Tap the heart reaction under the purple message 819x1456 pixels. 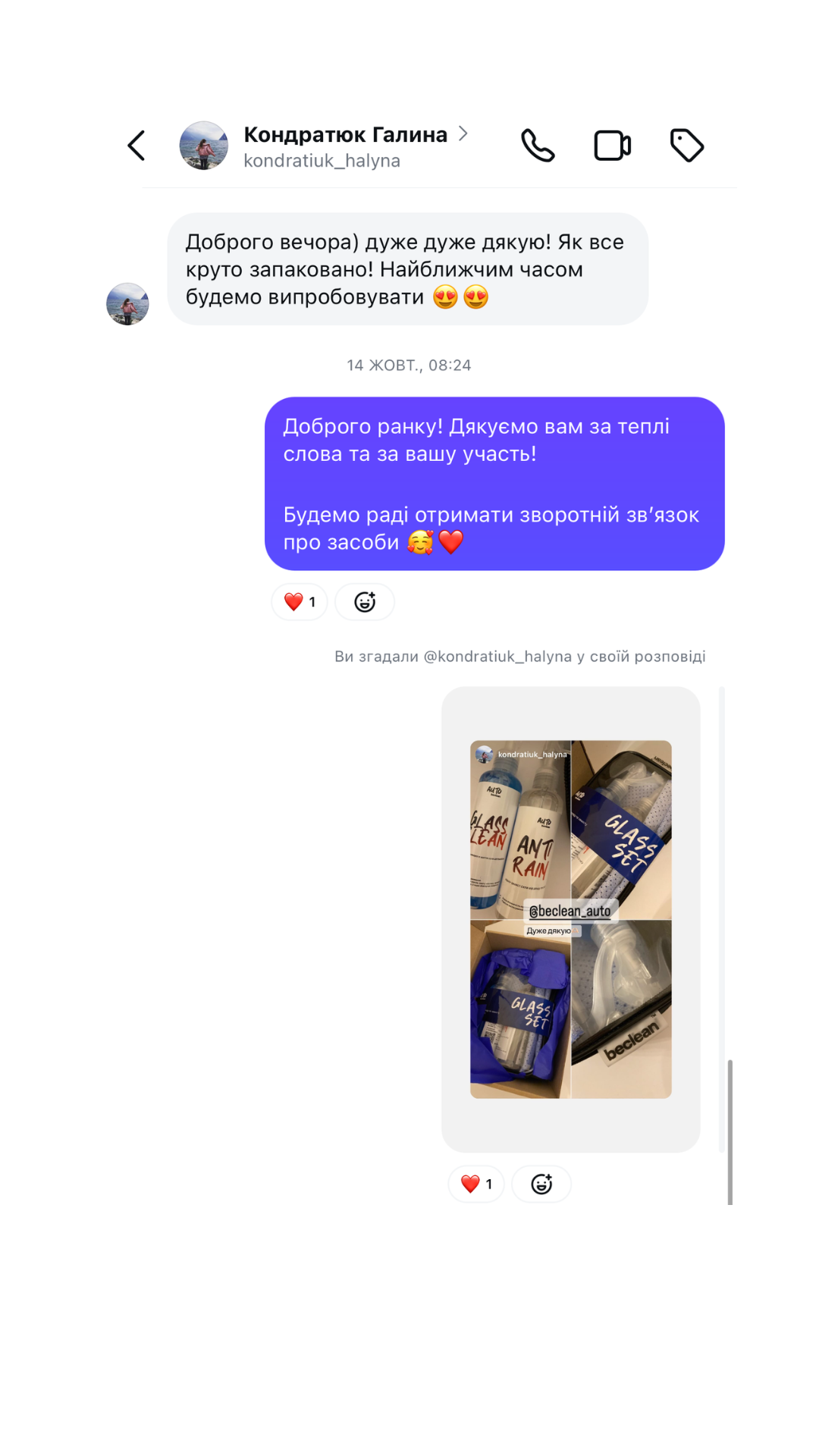[x=300, y=602]
